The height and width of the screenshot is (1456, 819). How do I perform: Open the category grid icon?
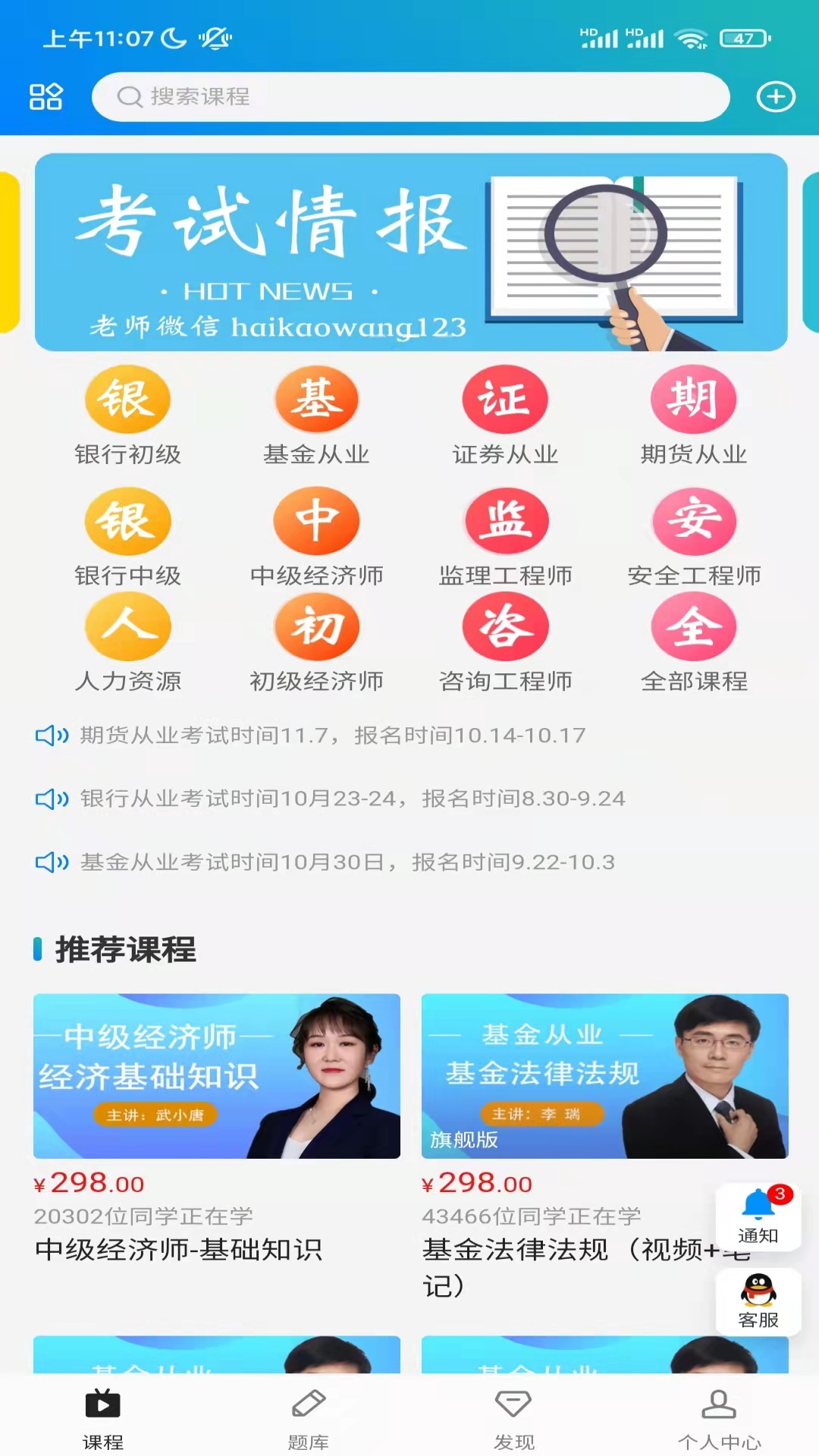(x=45, y=97)
